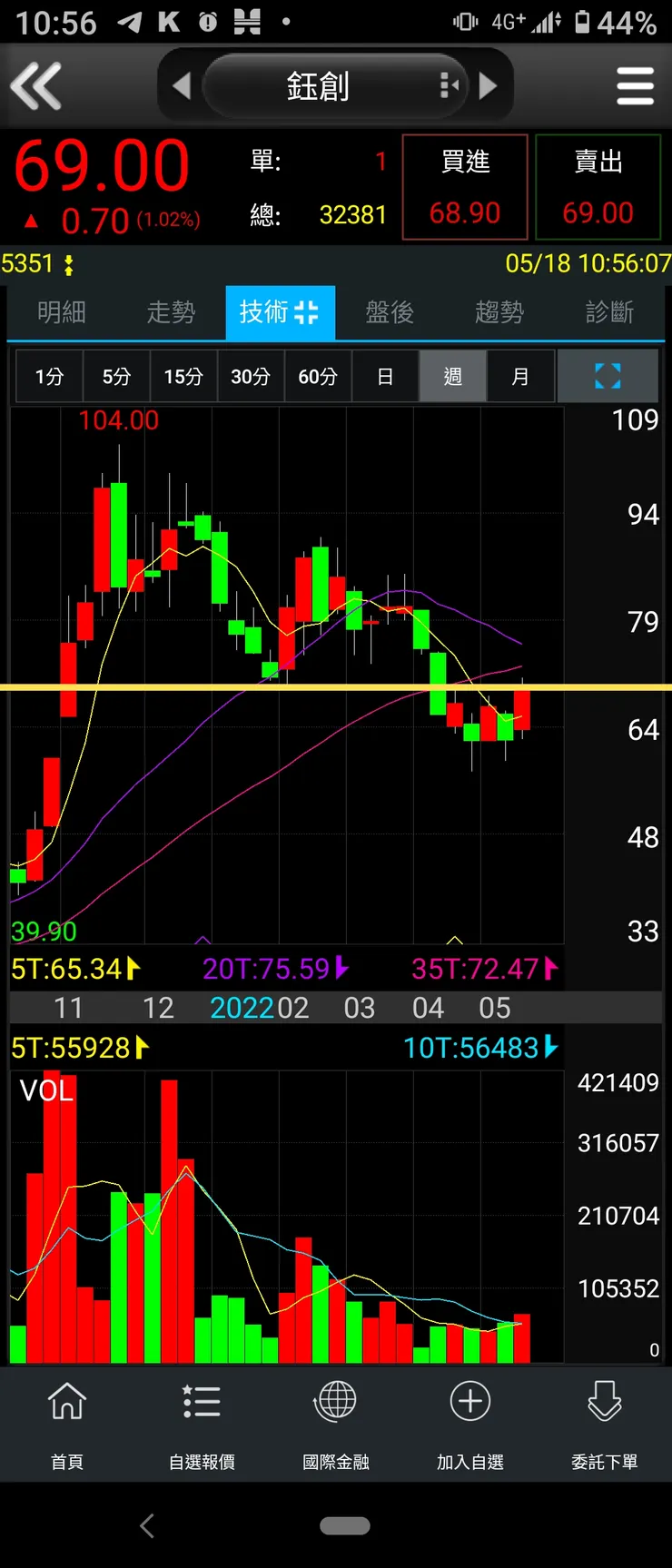Tap the 買進 buy button

click(465, 188)
